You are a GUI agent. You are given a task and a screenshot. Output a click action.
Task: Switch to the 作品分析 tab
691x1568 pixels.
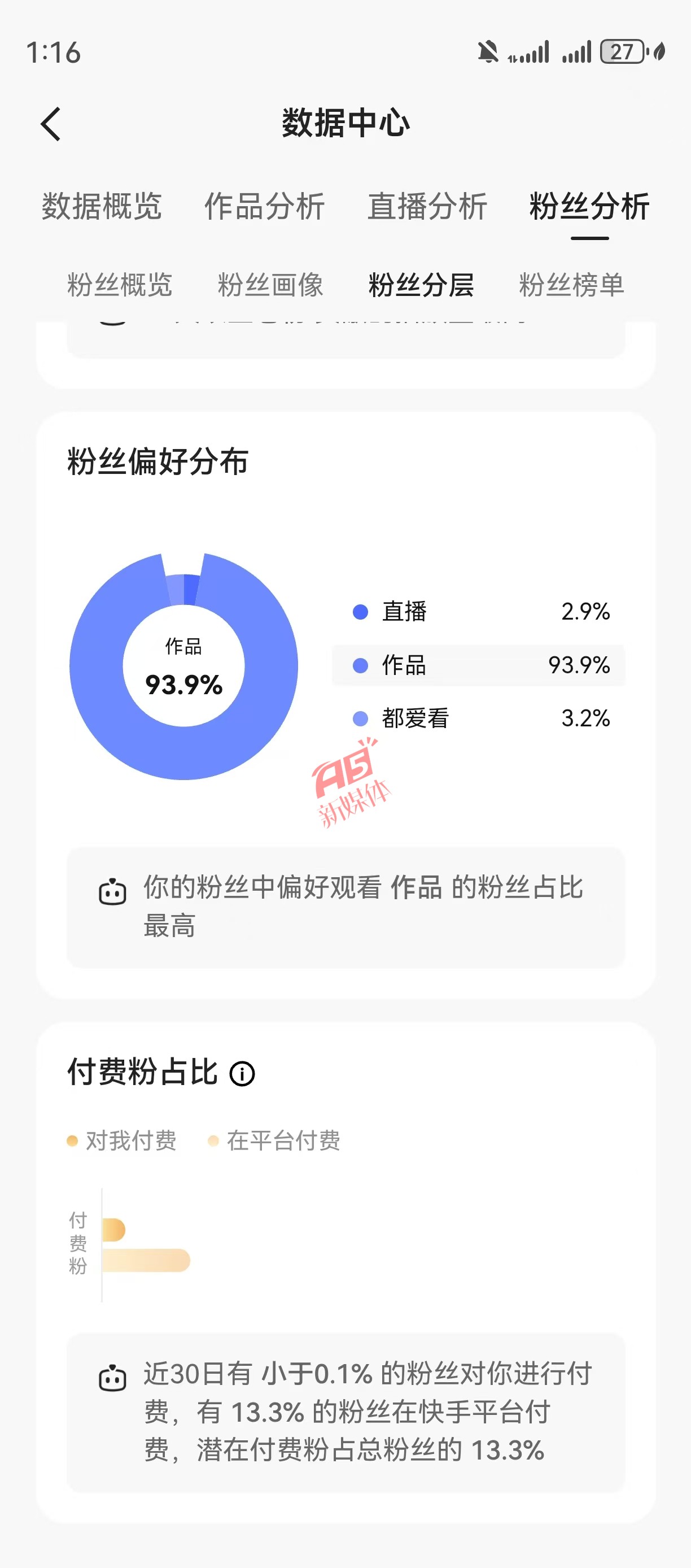tap(265, 206)
